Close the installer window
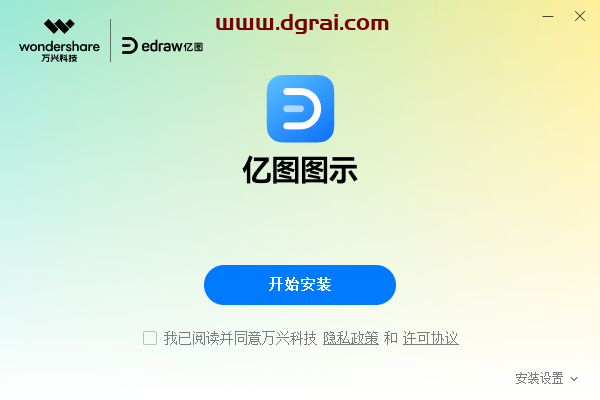600x400 pixels. point(580,16)
